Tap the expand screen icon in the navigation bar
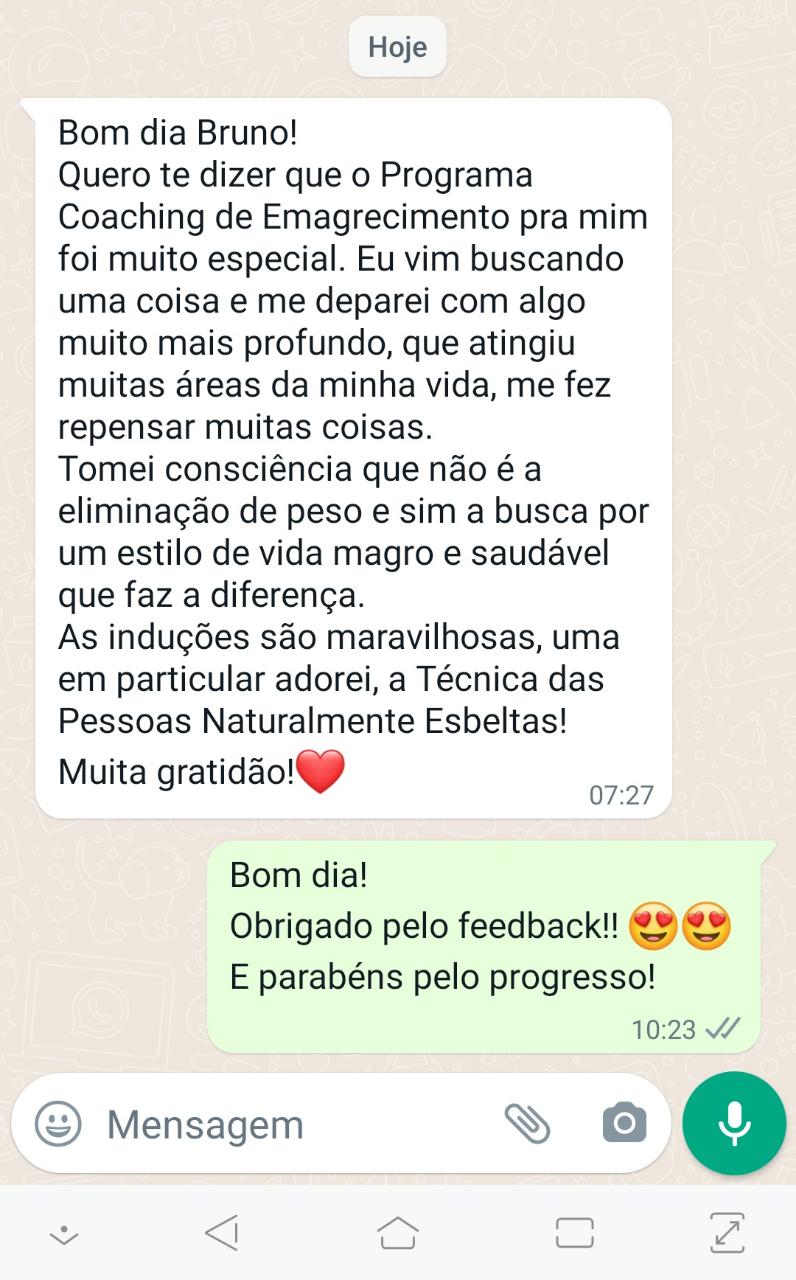 click(727, 1232)
